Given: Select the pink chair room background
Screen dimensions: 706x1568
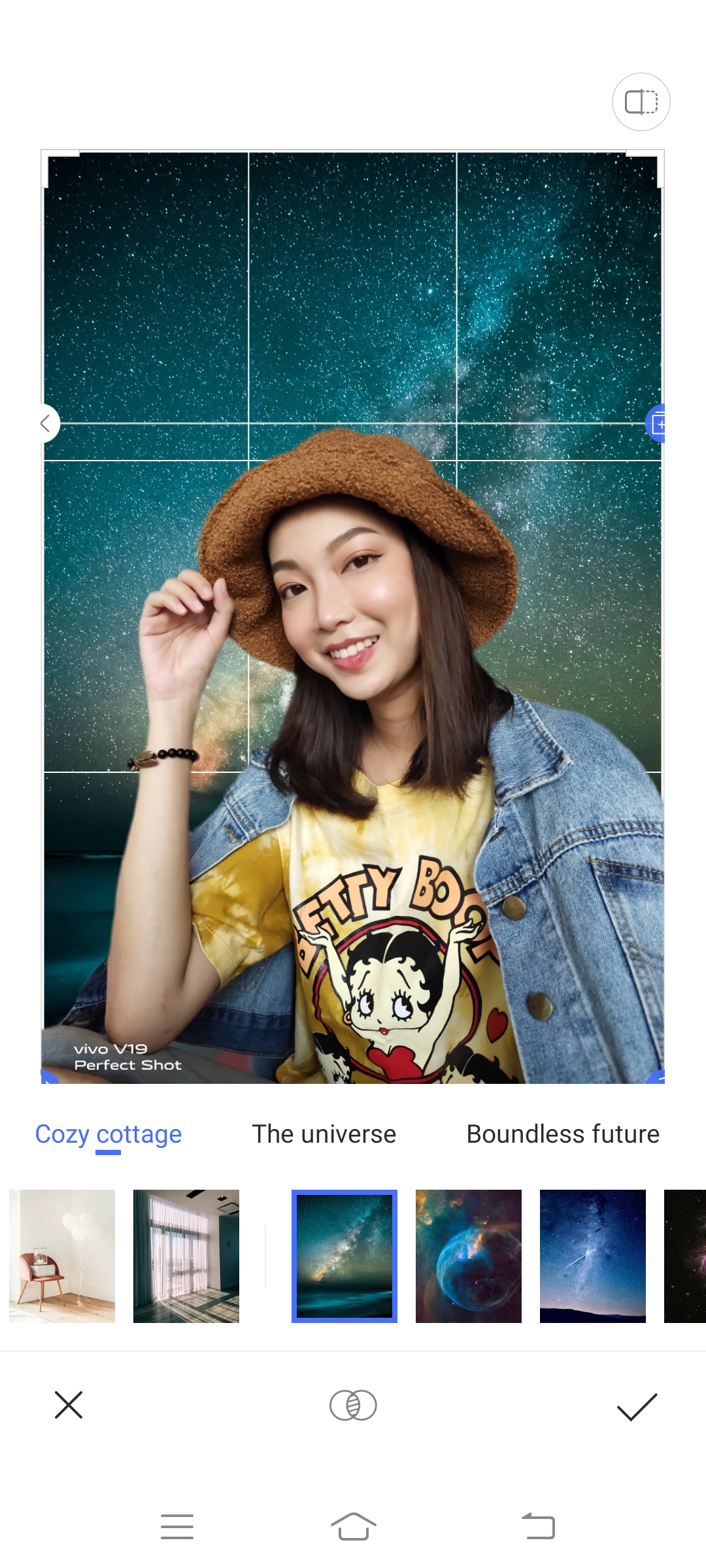Looking at the screenshot, I should tap(62, 1256).
